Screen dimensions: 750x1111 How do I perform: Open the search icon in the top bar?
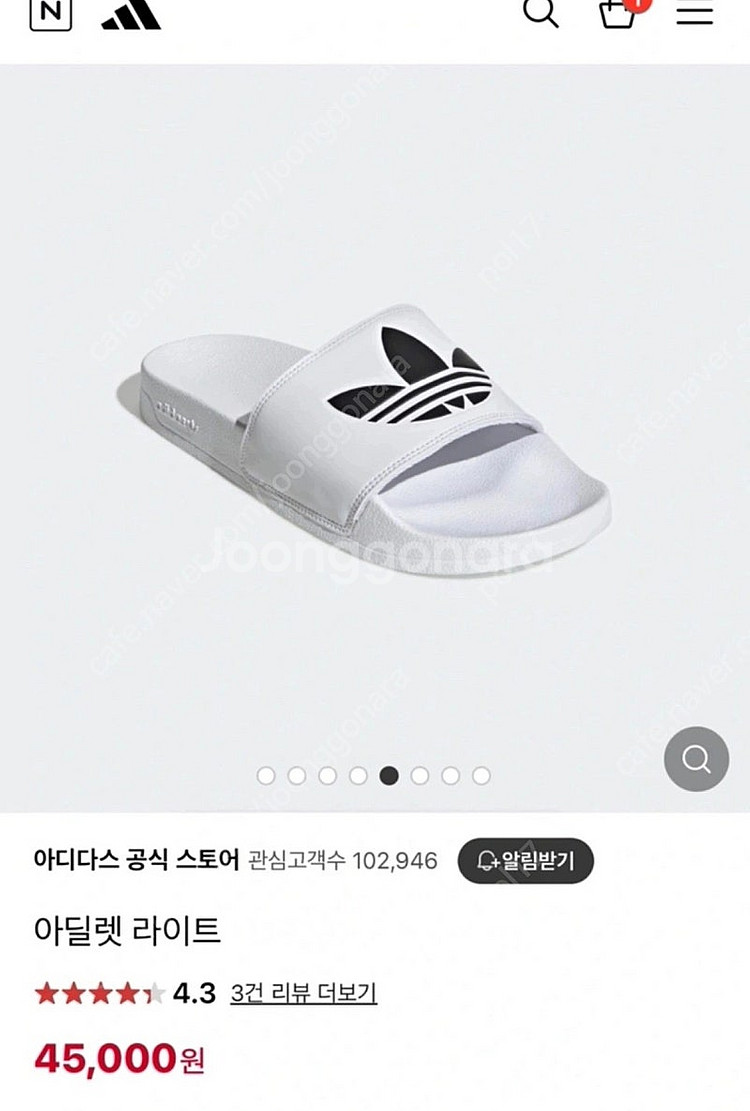tap(542, 14)
